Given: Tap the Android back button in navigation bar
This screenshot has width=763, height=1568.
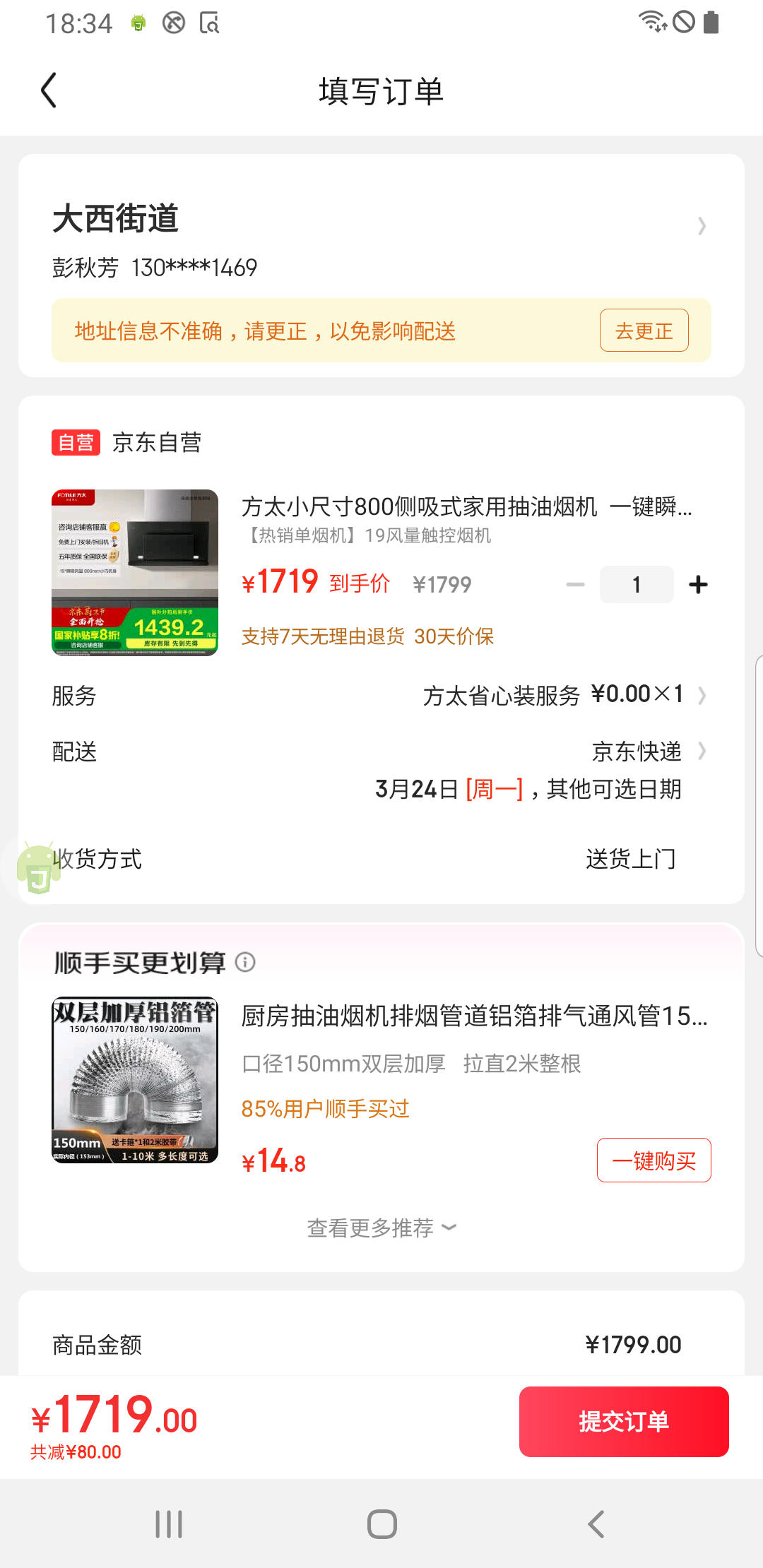Looking at the screenshot, I should (596, 1524).
